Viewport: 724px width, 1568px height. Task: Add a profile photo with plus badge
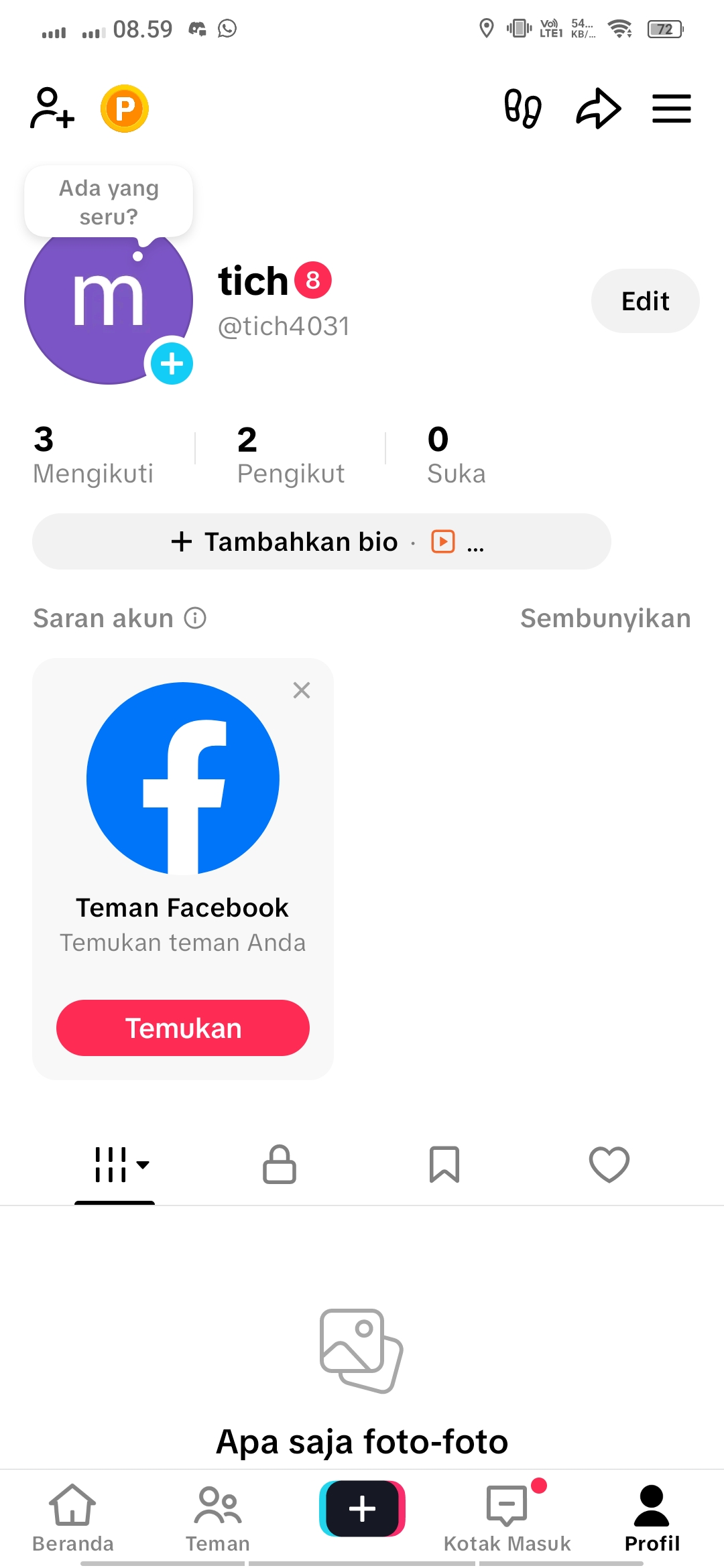coord(172,364)
